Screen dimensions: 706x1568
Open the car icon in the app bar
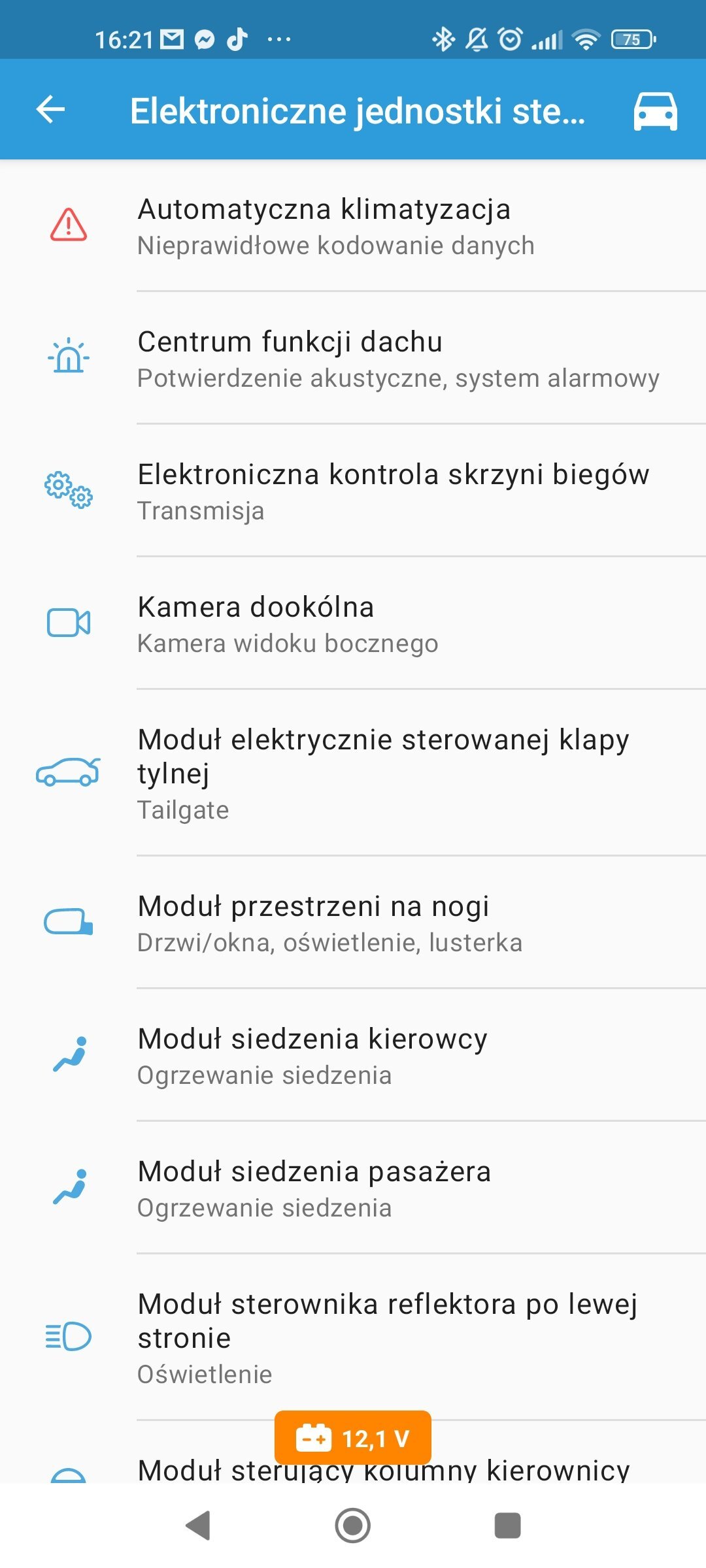(655, 110)
